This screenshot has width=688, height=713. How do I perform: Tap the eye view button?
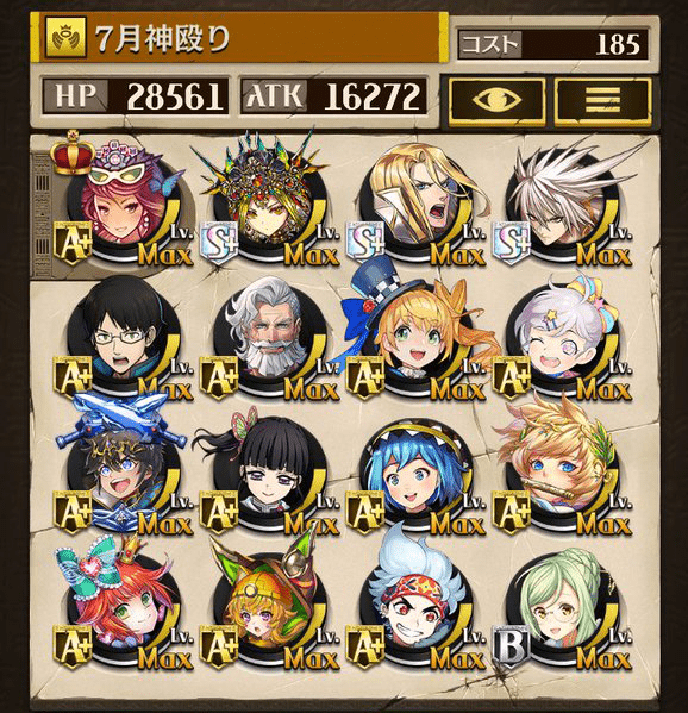click(496, 99)
